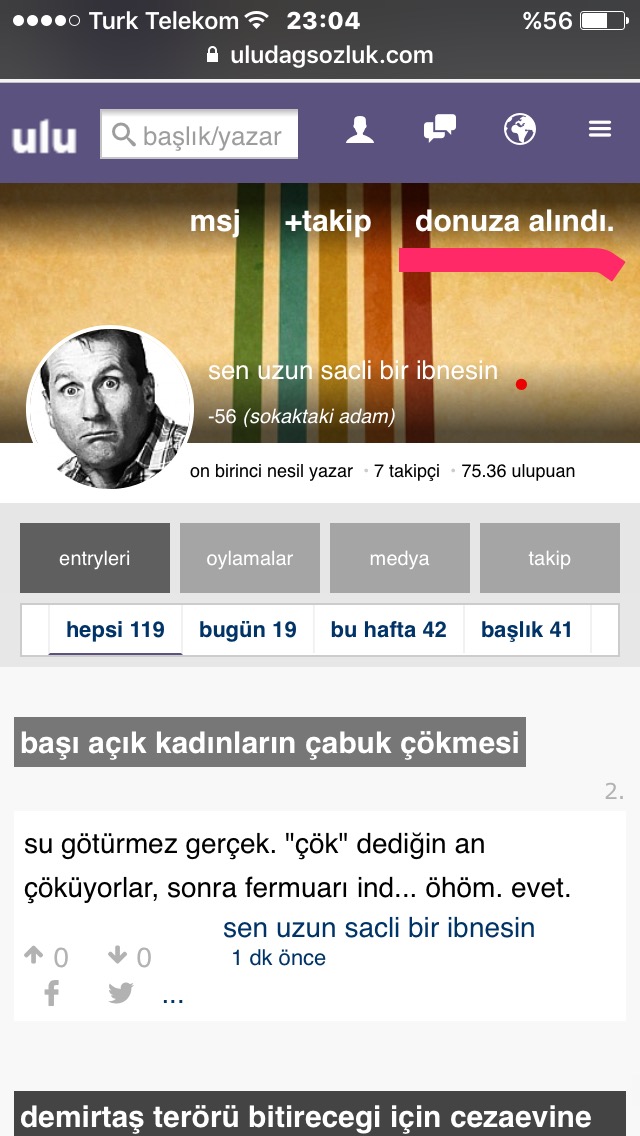640x1136 pixels.
Task: Select the başlık 41 filter
Action: (526, 630)
